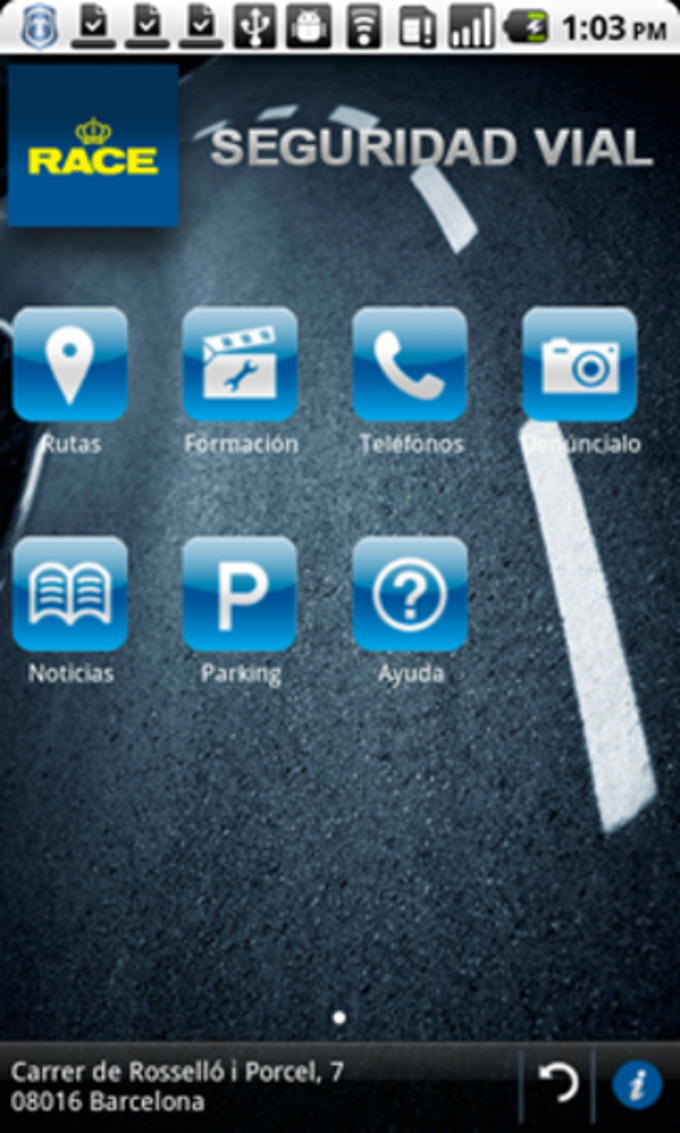This screenshot has height=1133, width=680.
Task: Open Denúncialo camera report
Action: click(580, 365)
